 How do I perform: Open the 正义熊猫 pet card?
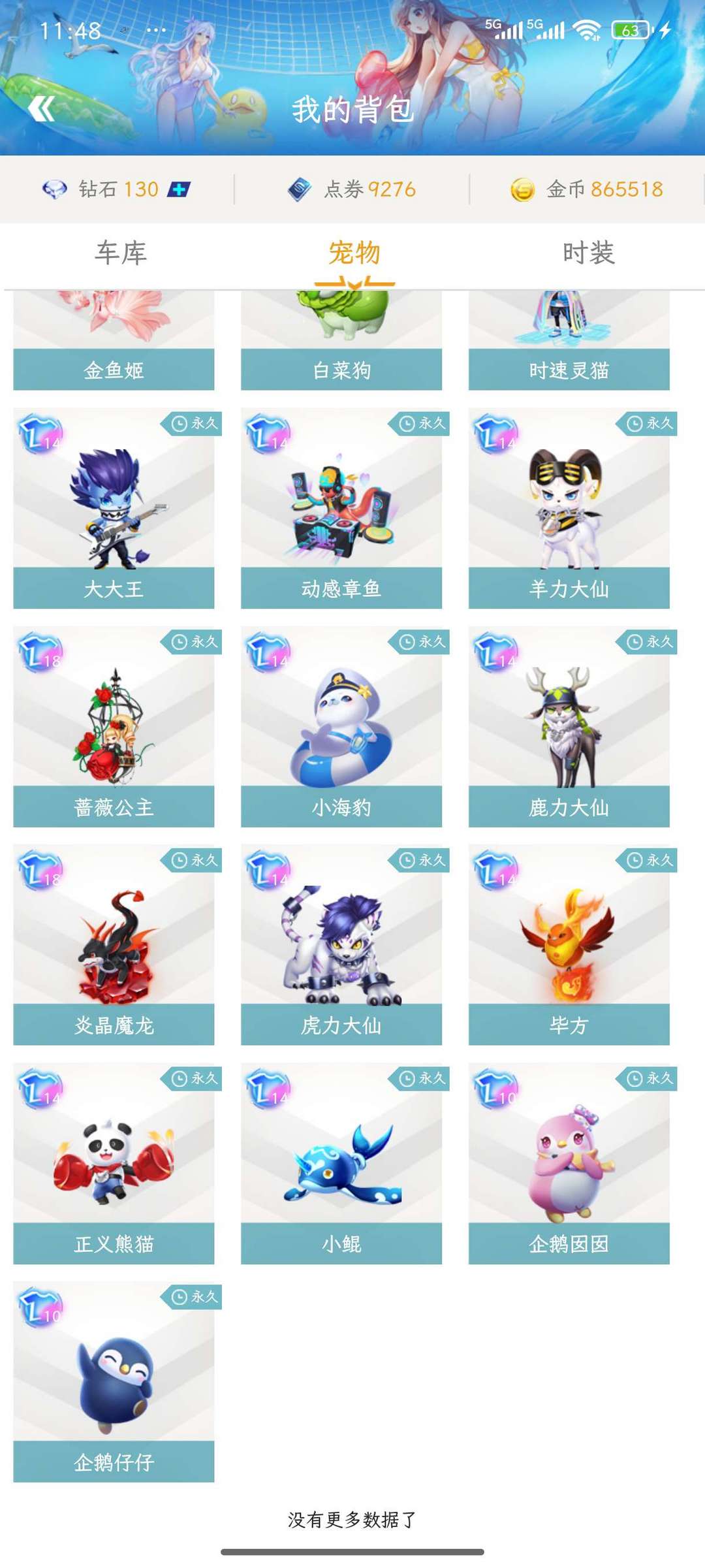click(x=114, y=1164)
